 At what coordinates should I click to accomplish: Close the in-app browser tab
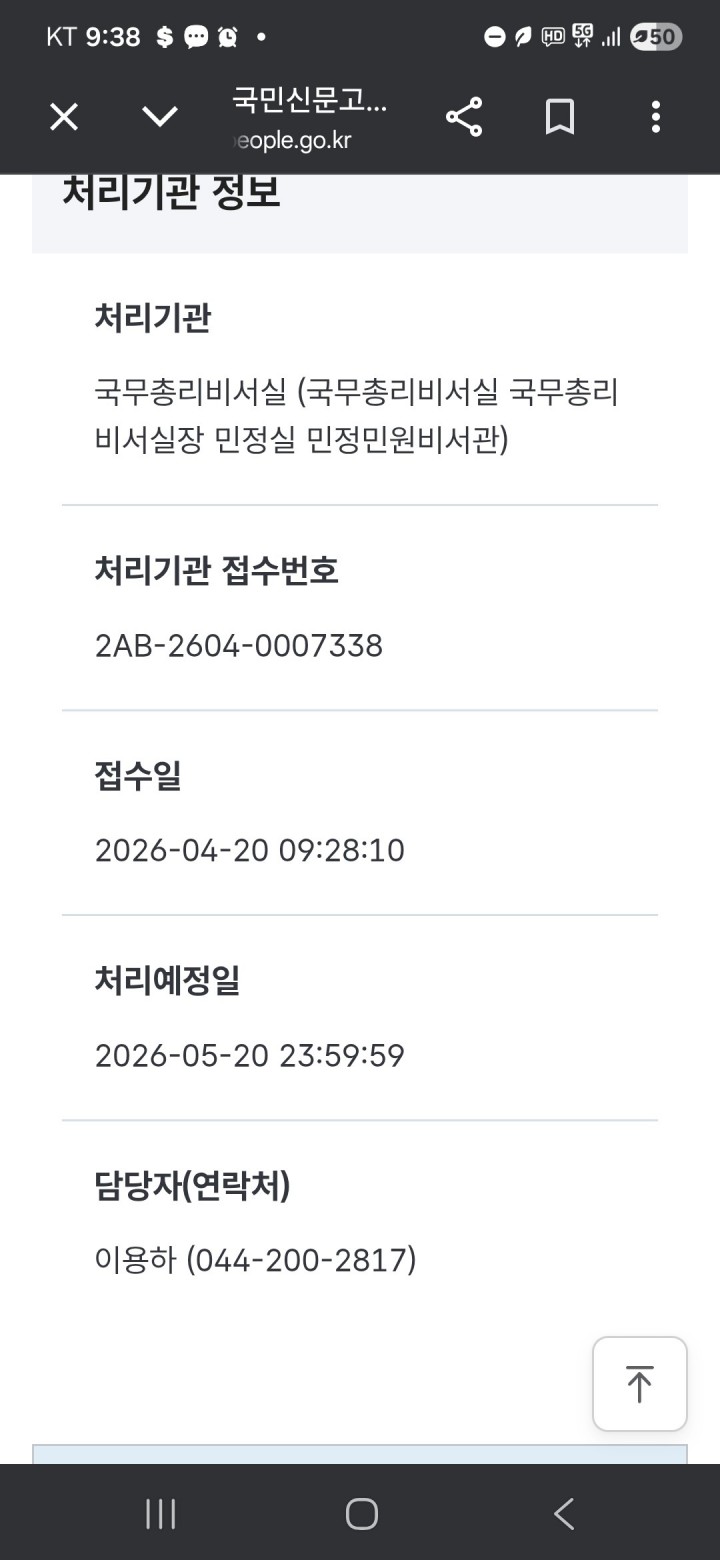[x=64, y=118]
